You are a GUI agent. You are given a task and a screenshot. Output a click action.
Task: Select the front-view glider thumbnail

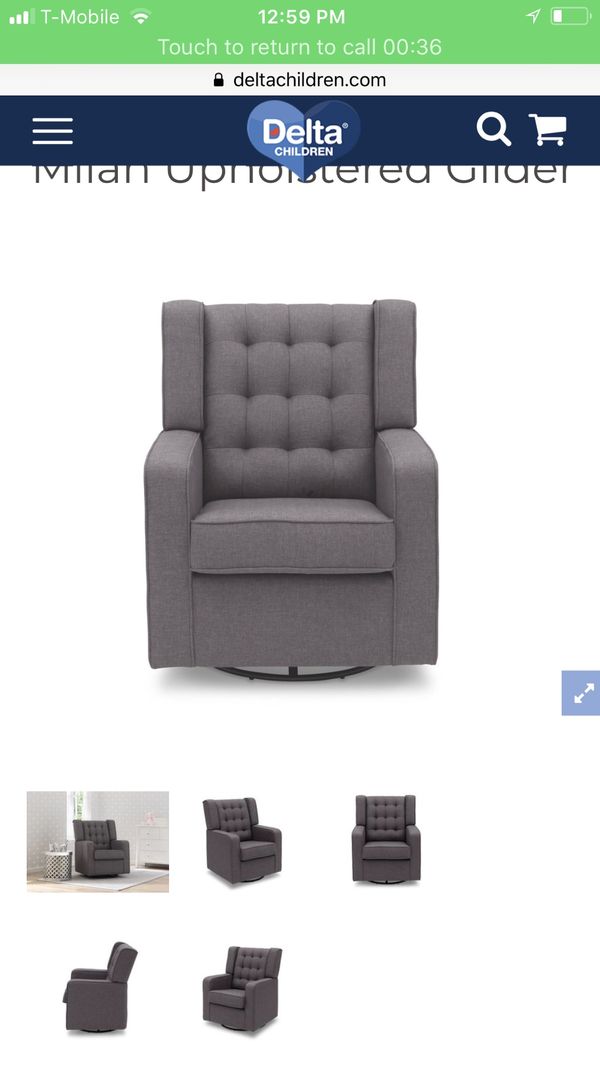[x=385, y=839]
